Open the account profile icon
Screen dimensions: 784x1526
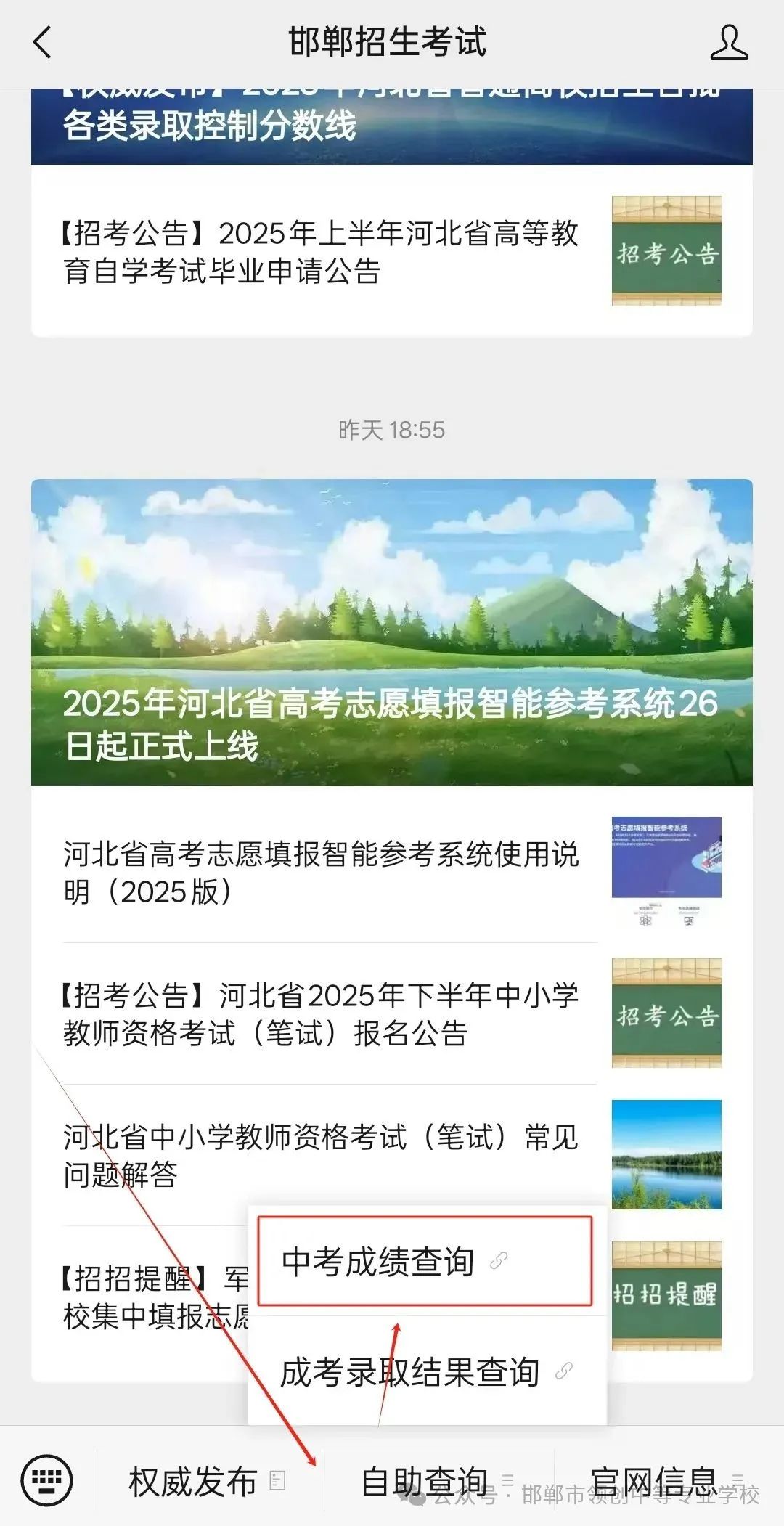(x=729, y=42)
